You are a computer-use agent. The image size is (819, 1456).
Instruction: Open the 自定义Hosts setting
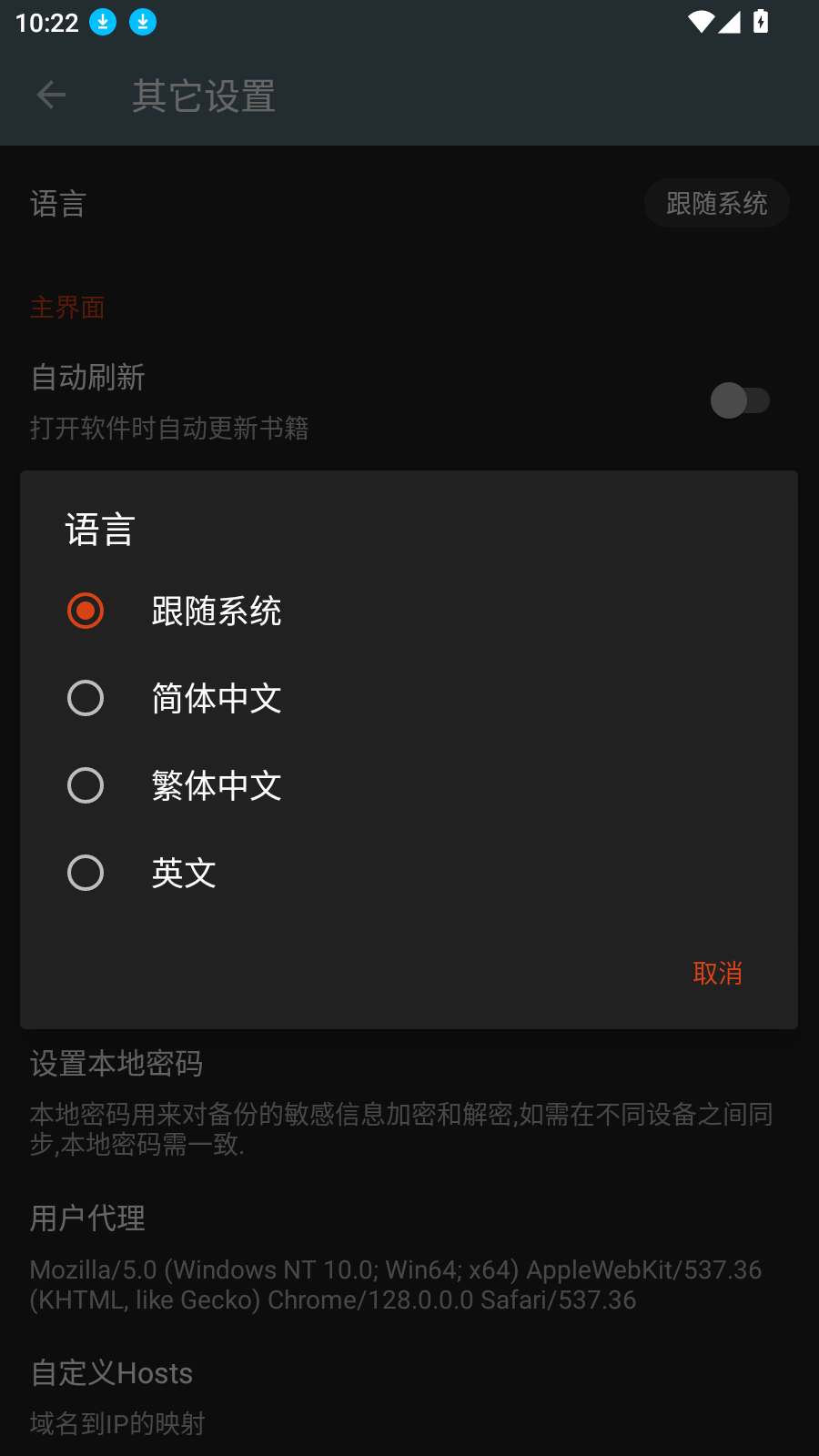click(x=111, y=1372)
